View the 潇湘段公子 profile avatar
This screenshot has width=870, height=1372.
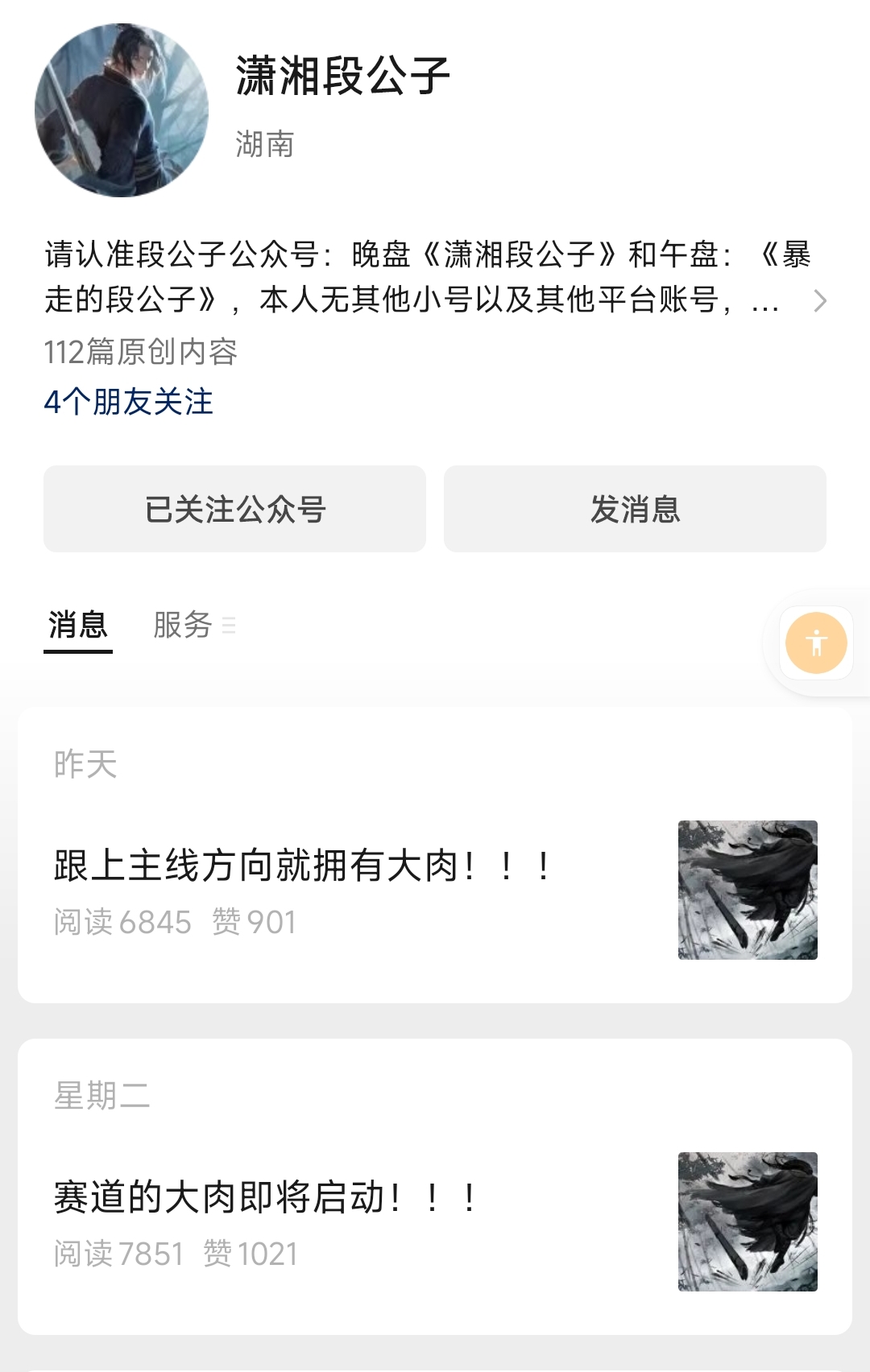pos(122,110)
